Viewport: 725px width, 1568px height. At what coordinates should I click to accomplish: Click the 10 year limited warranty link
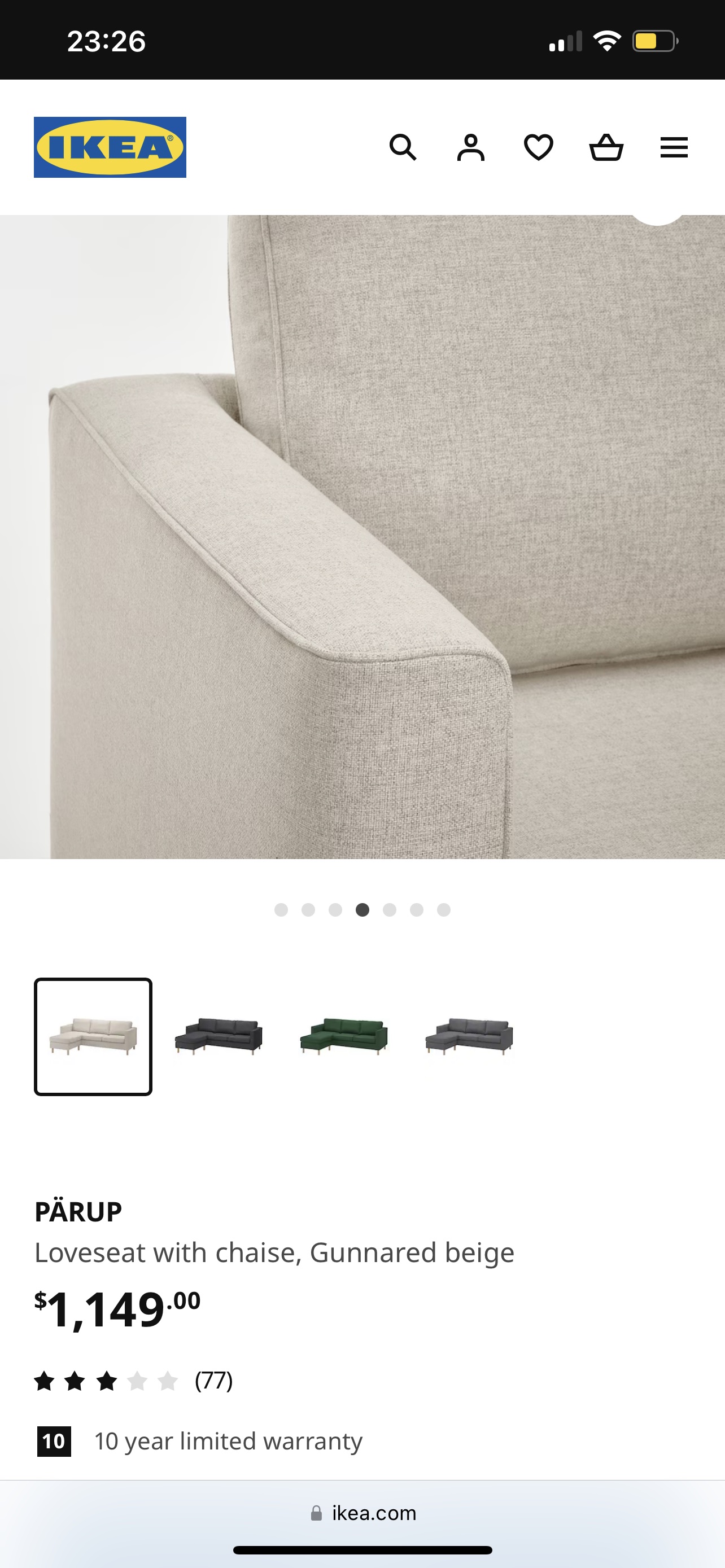pos(228,1442)
